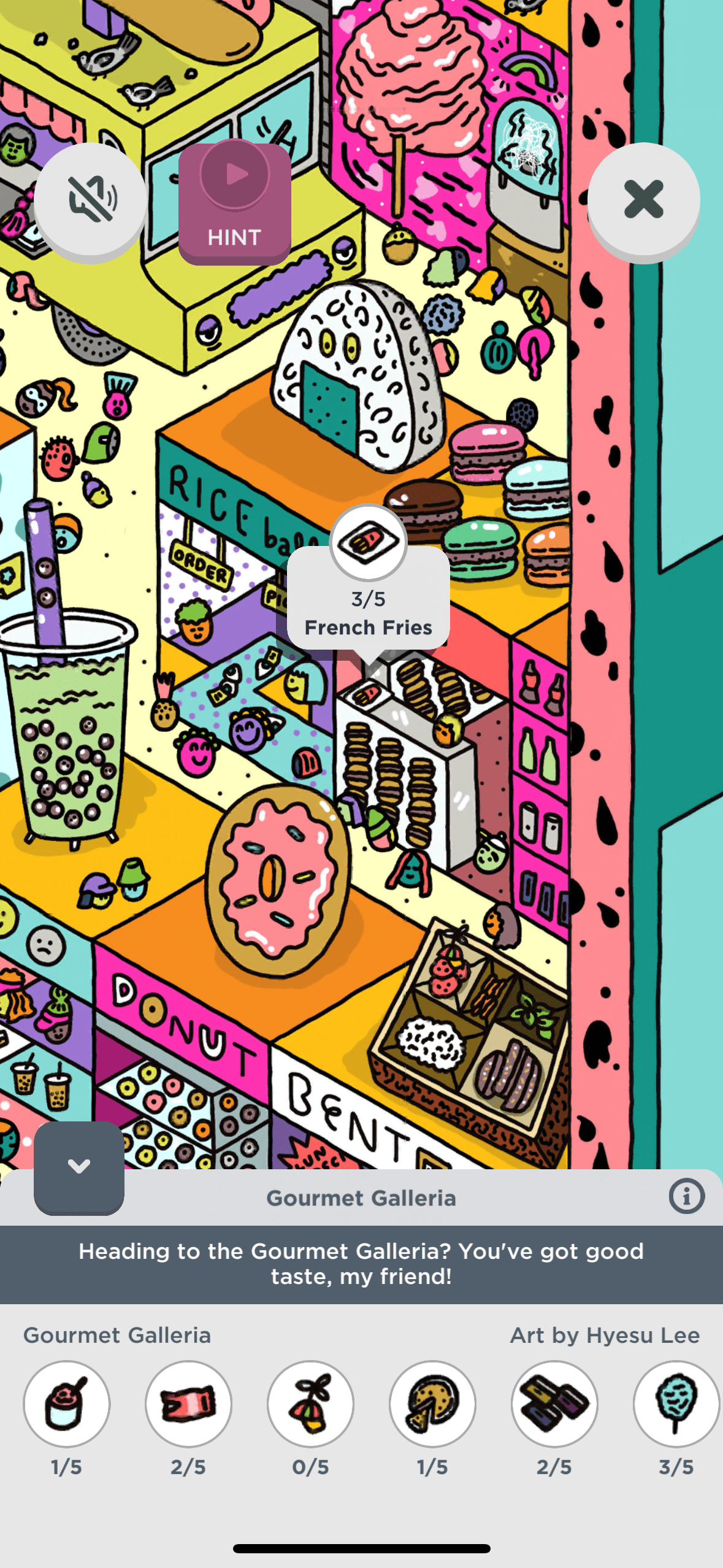This screenshot has width=723, height=1568.
Task: Select the chocolate bars item 2/5
Action: point(554,1404)
